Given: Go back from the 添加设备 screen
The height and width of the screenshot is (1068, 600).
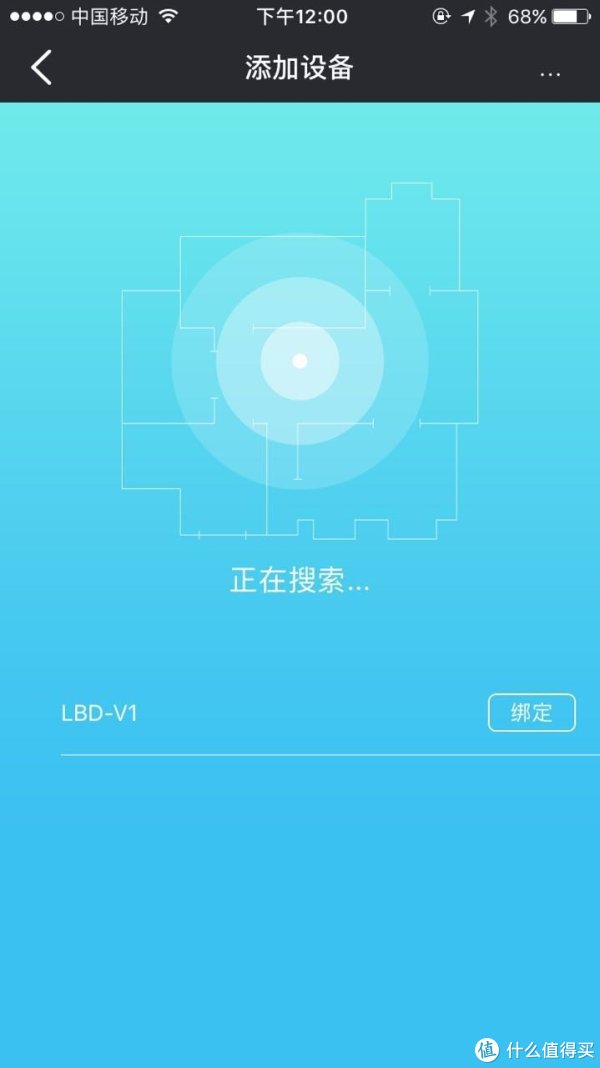Looking at the screenshot, I should pyautogui.click(x=41, y=68).
